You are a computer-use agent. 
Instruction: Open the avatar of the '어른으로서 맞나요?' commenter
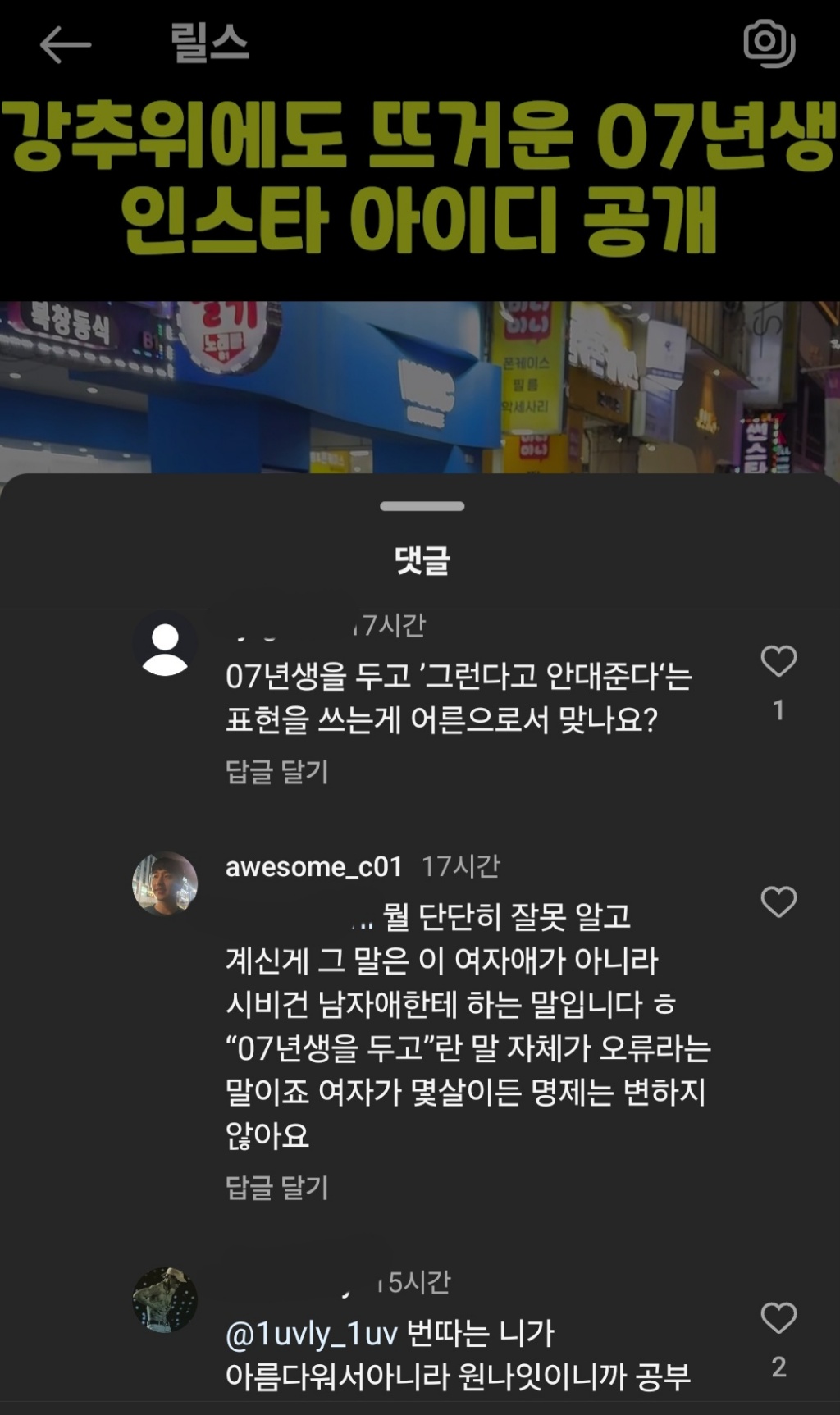[165, 644]
